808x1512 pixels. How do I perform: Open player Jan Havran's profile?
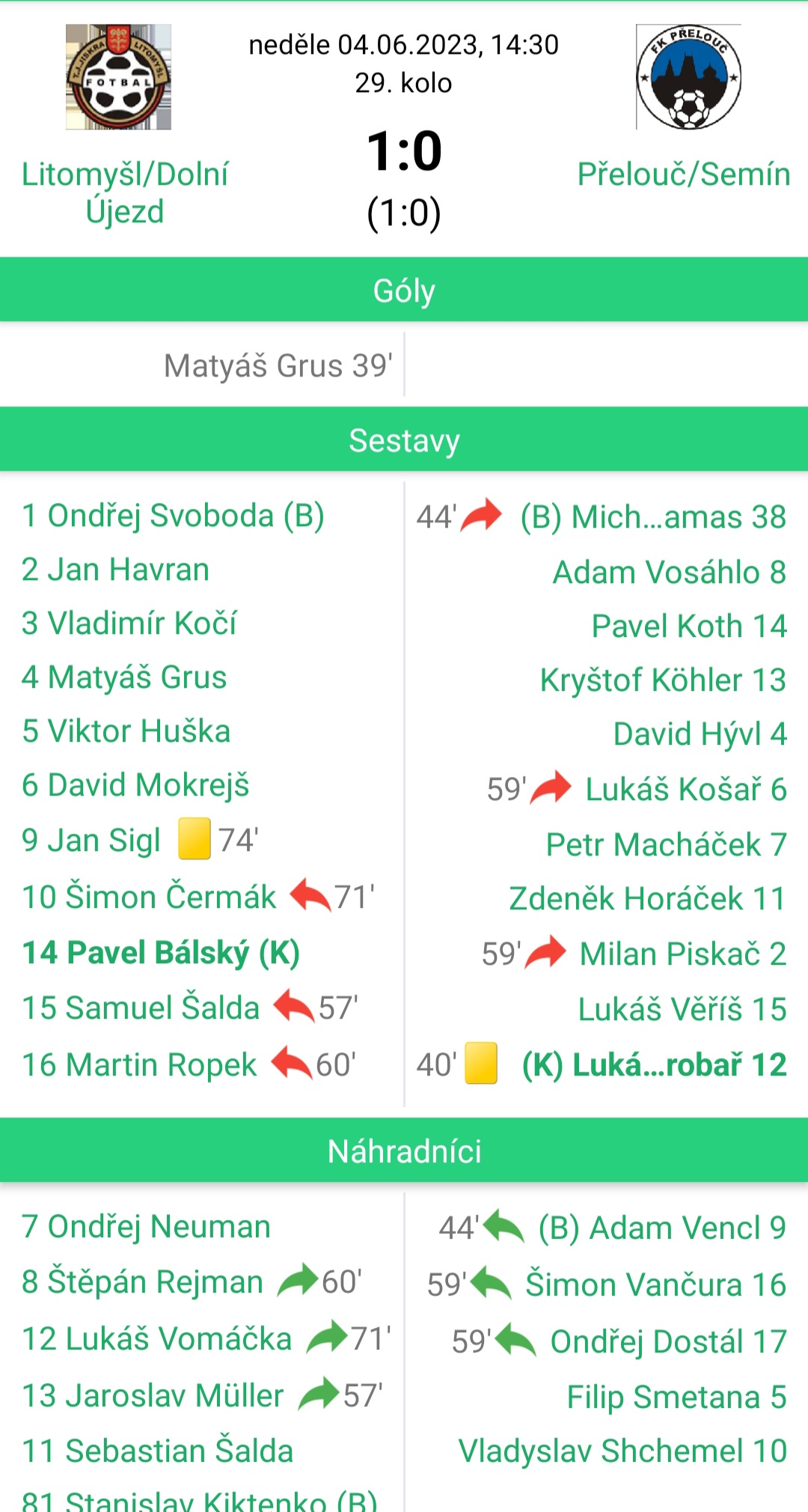(x=115, y=570)
